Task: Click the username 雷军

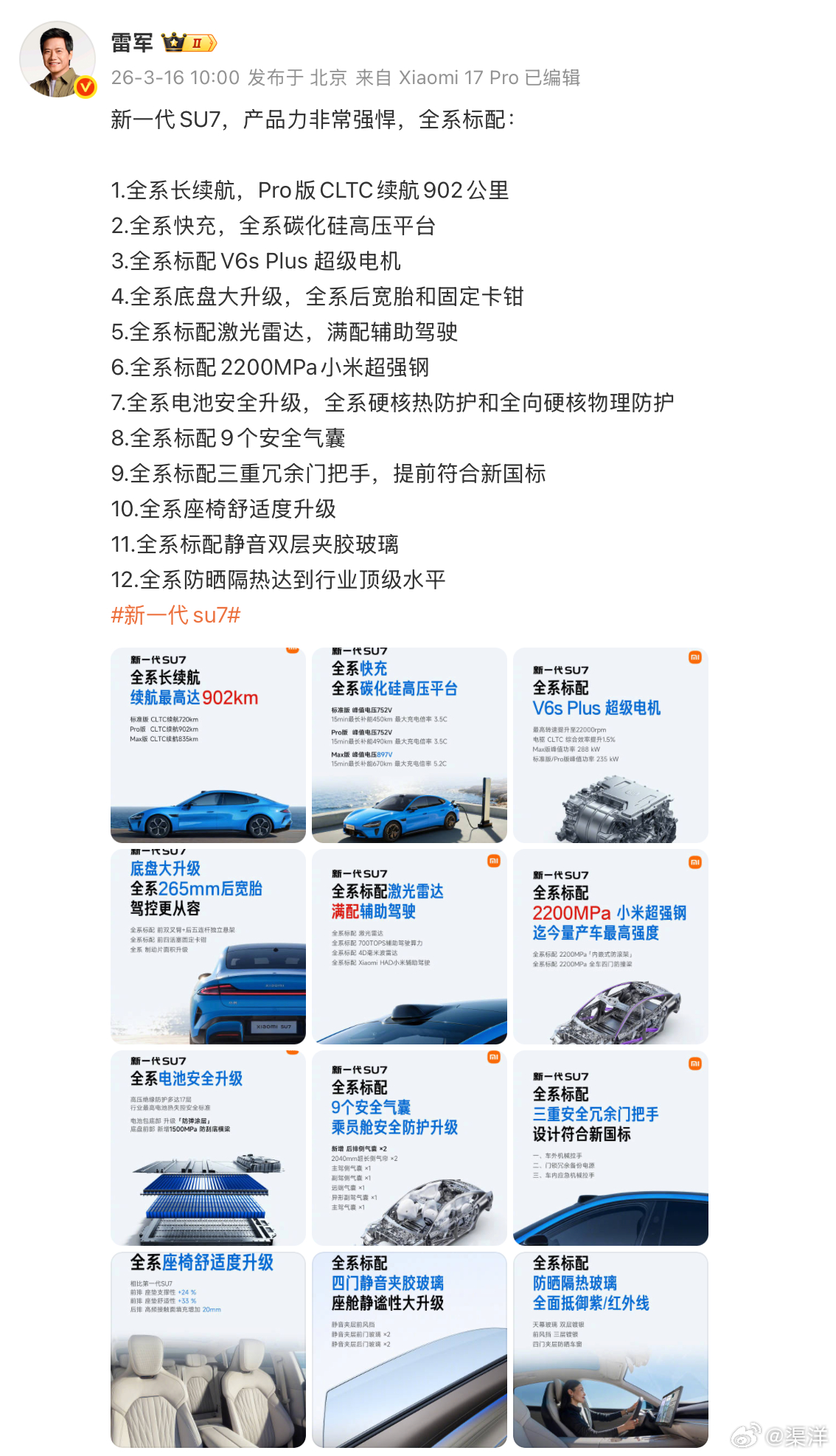Action: click(x=131, y=44)
